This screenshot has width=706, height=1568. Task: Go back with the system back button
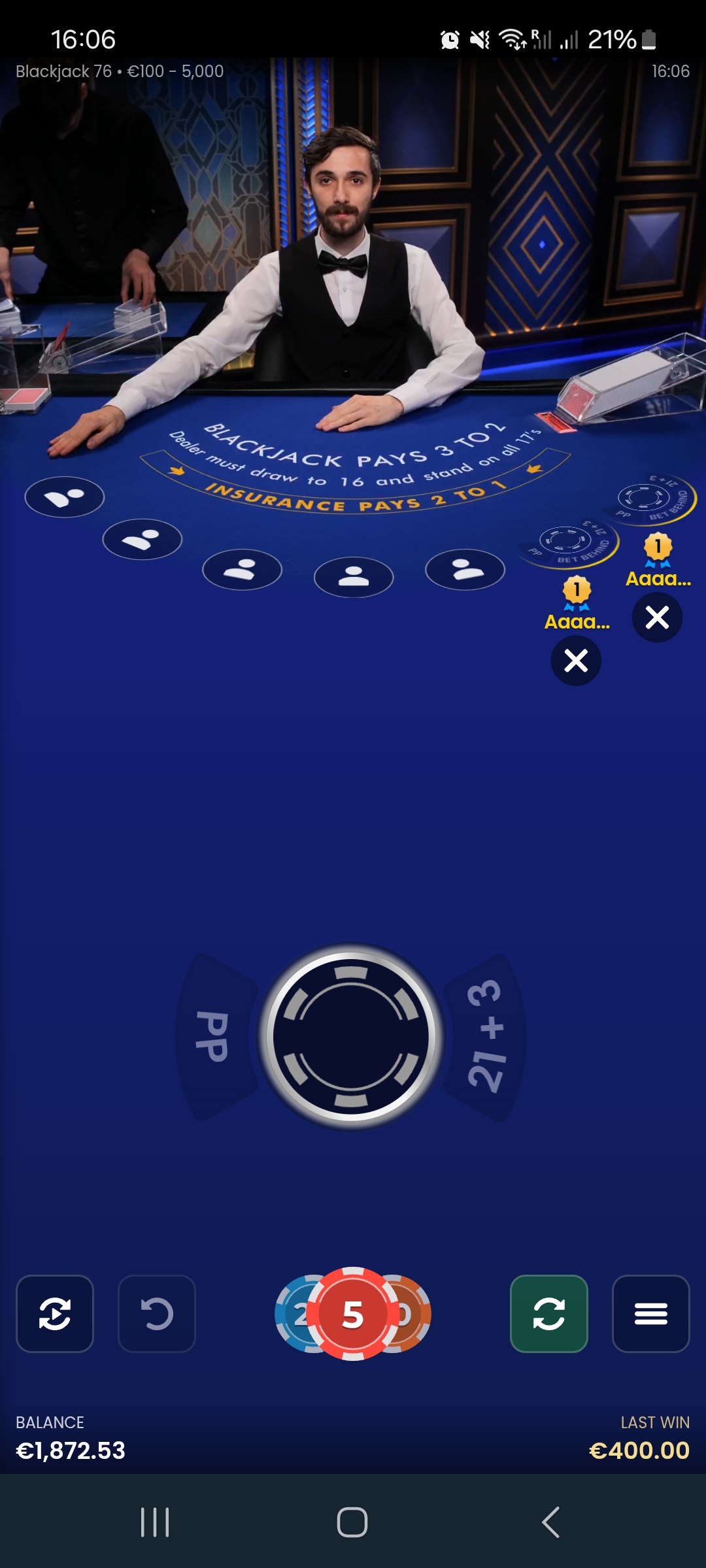click(x=550, y=1522)
